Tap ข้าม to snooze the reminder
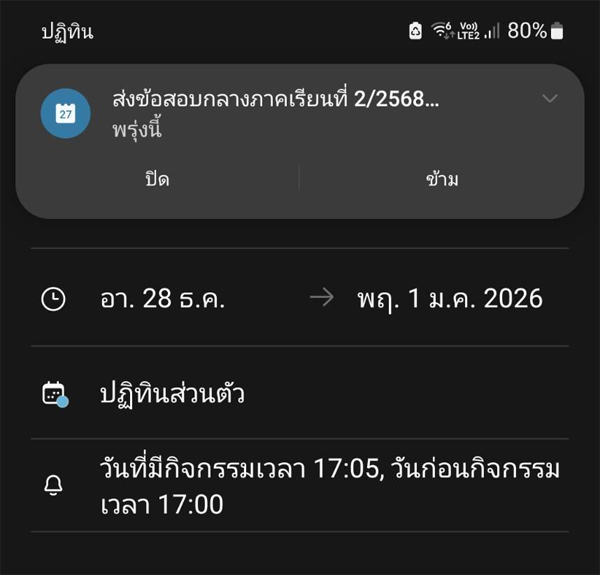This screenshot has height=575, width=600. [x=442, y=179]
